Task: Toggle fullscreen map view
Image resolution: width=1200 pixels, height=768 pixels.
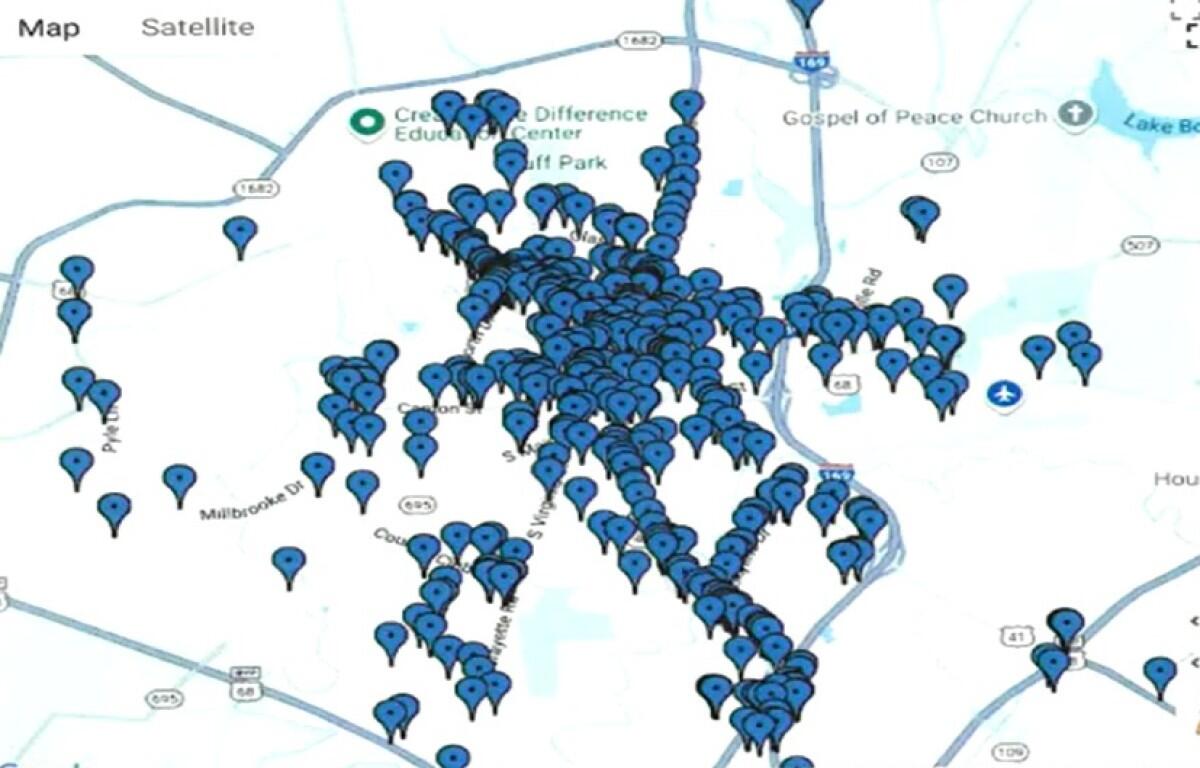Action: click(1189, 25)
